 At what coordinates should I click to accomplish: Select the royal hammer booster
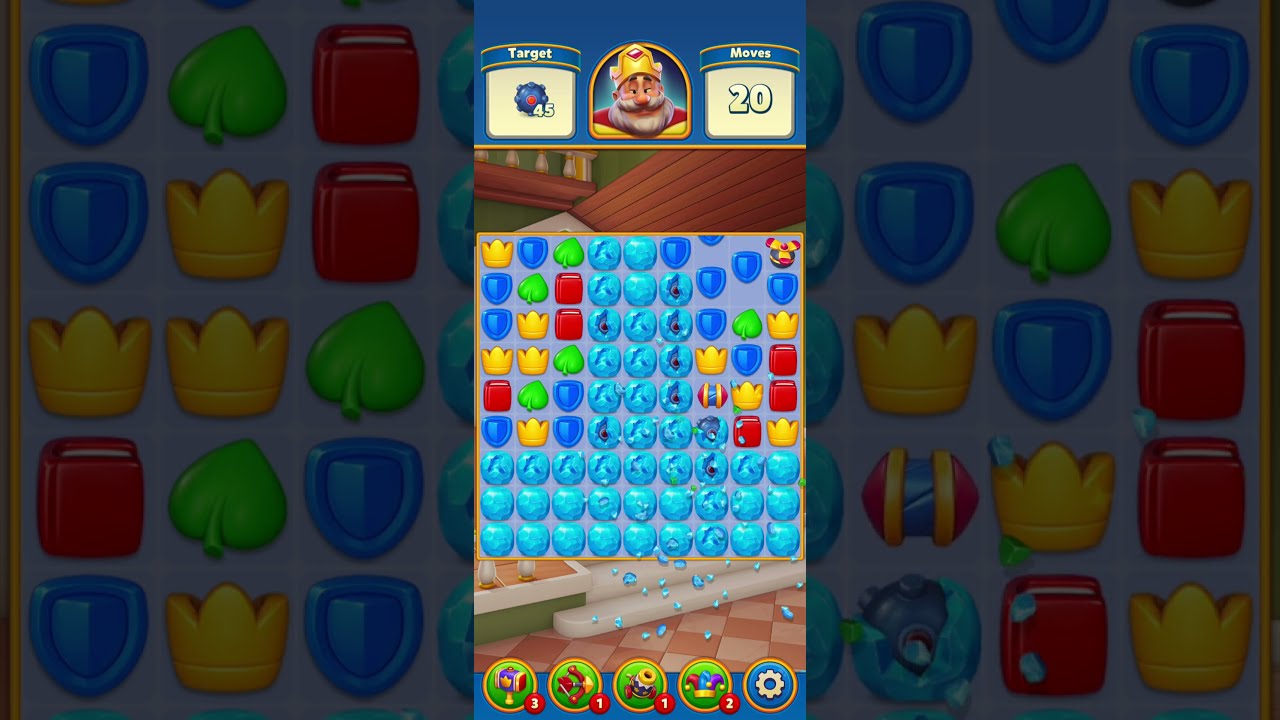tap(510, 685)
